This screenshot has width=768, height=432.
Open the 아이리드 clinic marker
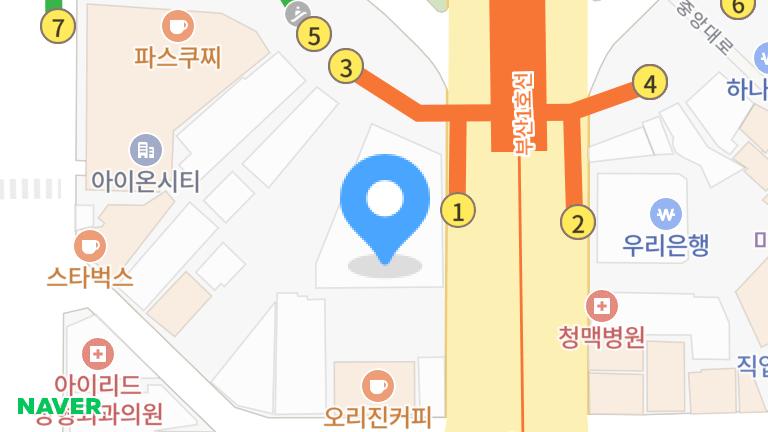[98, 354]
